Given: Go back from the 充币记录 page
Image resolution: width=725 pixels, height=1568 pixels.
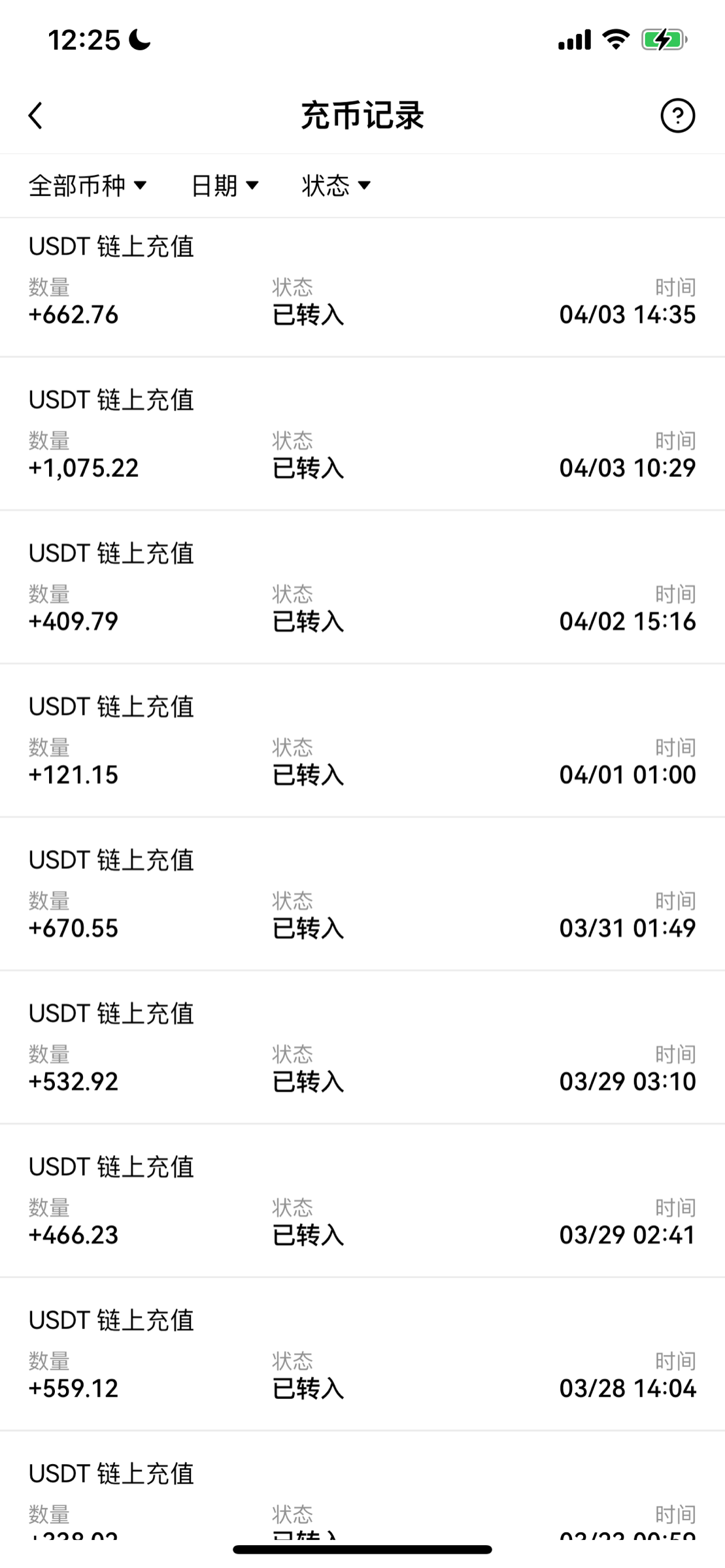Looking at the screenshot, I should point(36,116).
